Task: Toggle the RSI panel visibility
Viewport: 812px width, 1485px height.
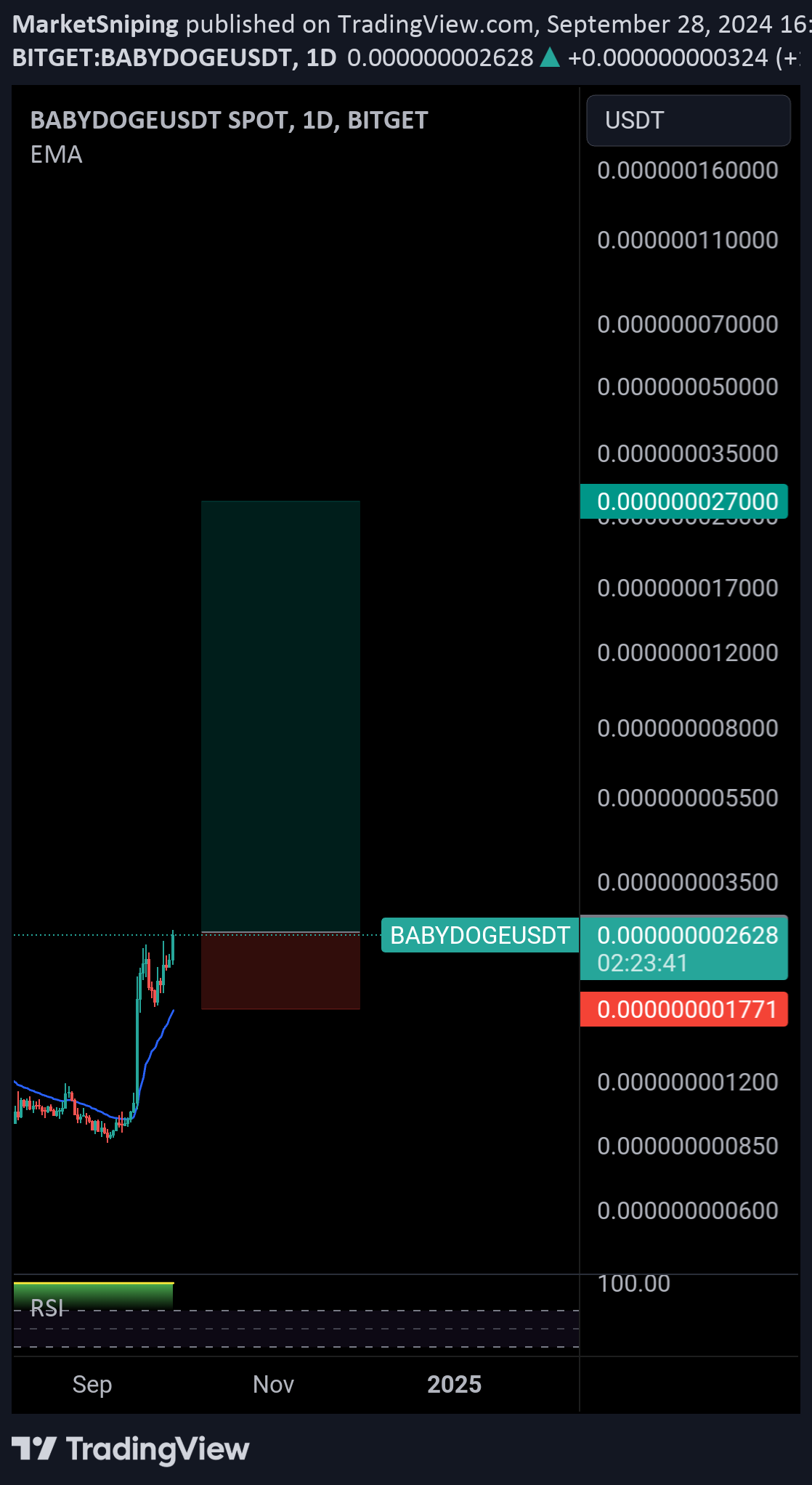Action: point(46,1308)
